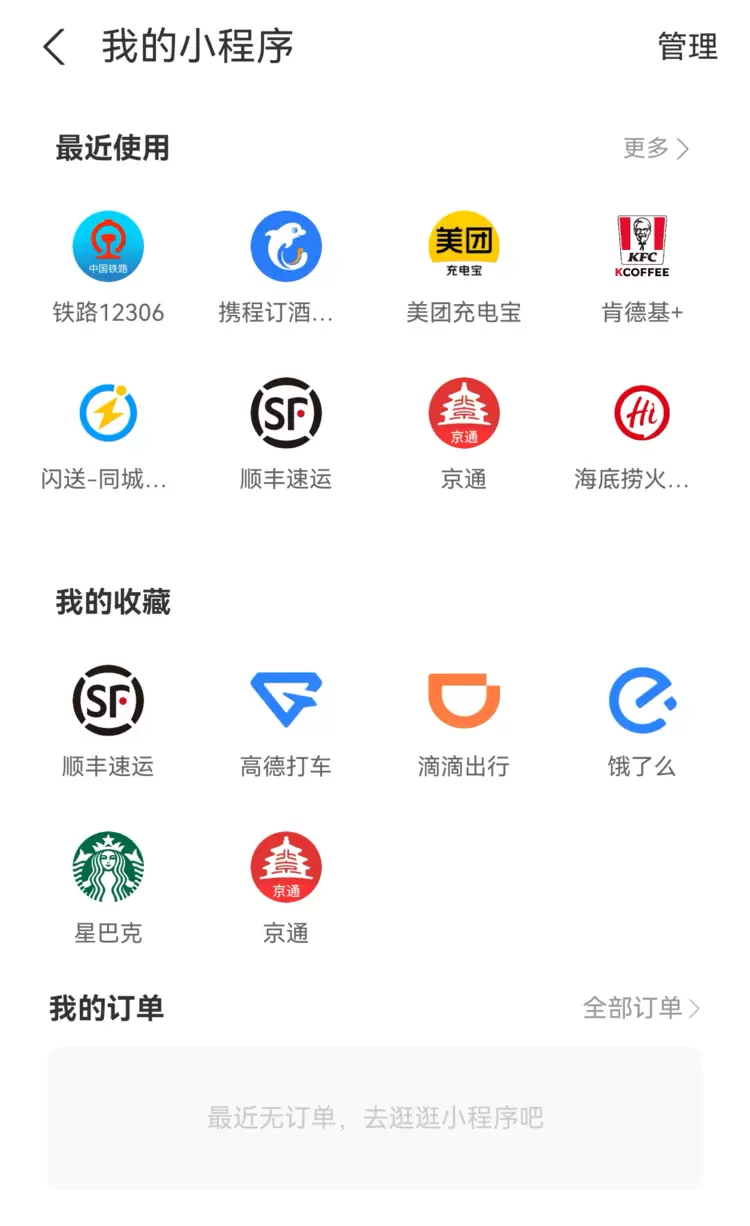Viewport: 750px width, 1226px height.
Task: Open 京通 under 我的收藏
Action: tap(286, 867)
